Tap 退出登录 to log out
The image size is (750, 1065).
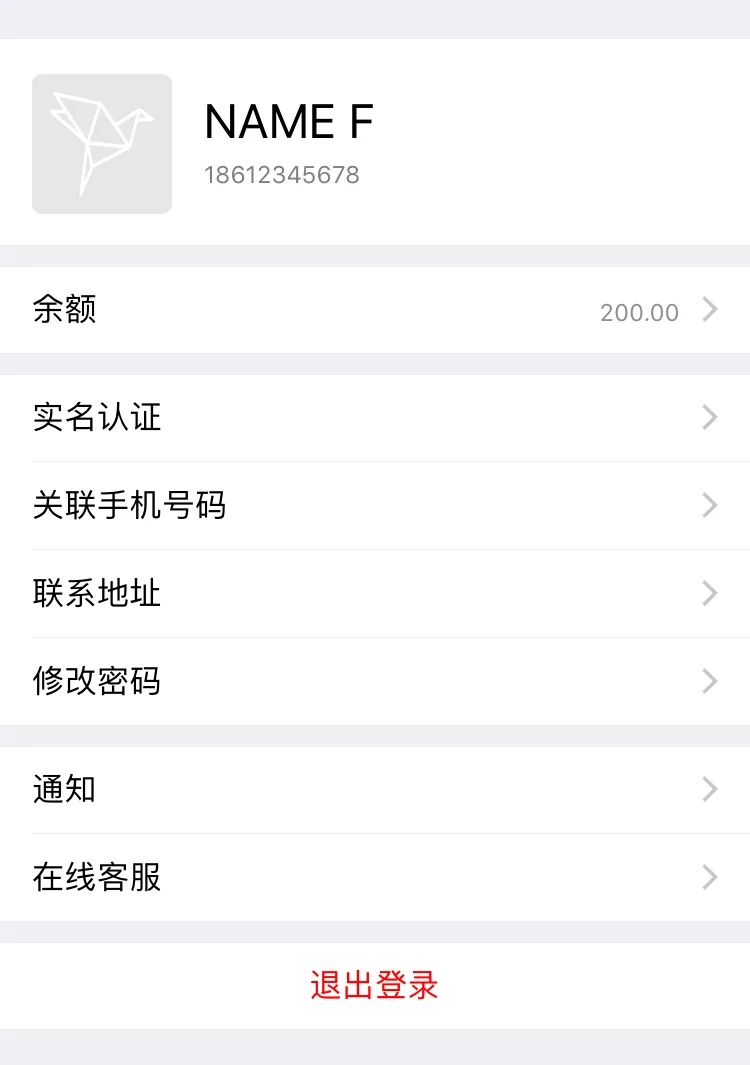pos(375,986)
